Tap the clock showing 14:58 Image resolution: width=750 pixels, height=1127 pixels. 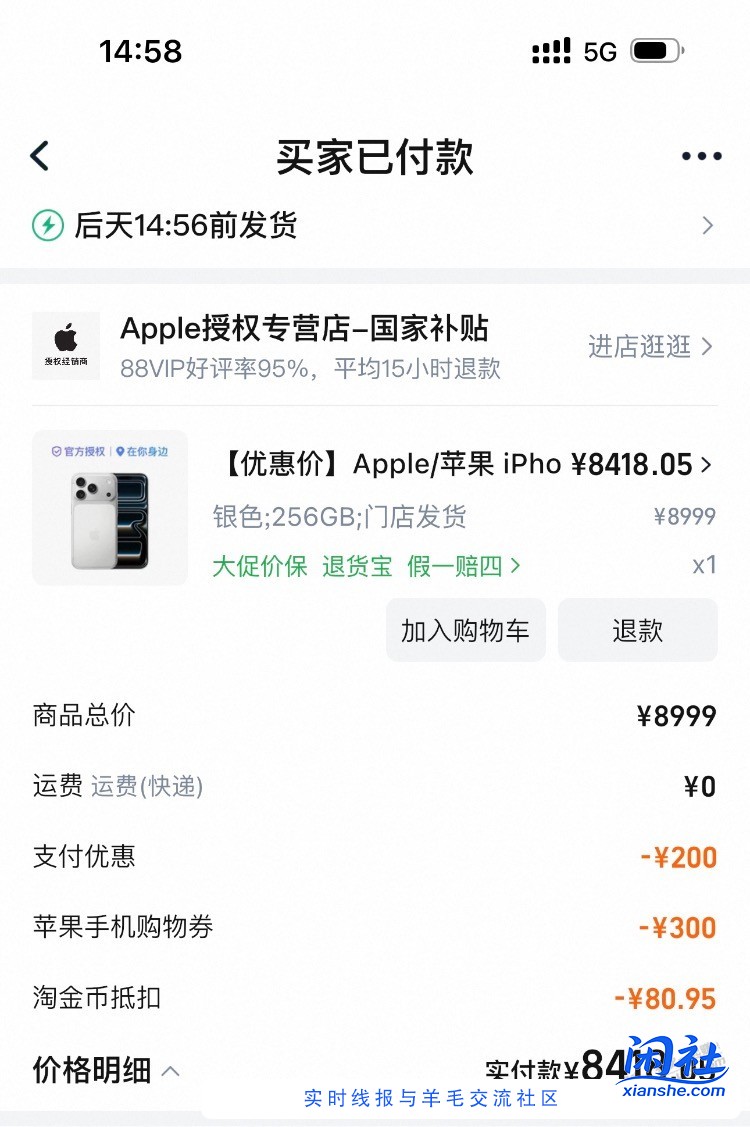(140, 50)
